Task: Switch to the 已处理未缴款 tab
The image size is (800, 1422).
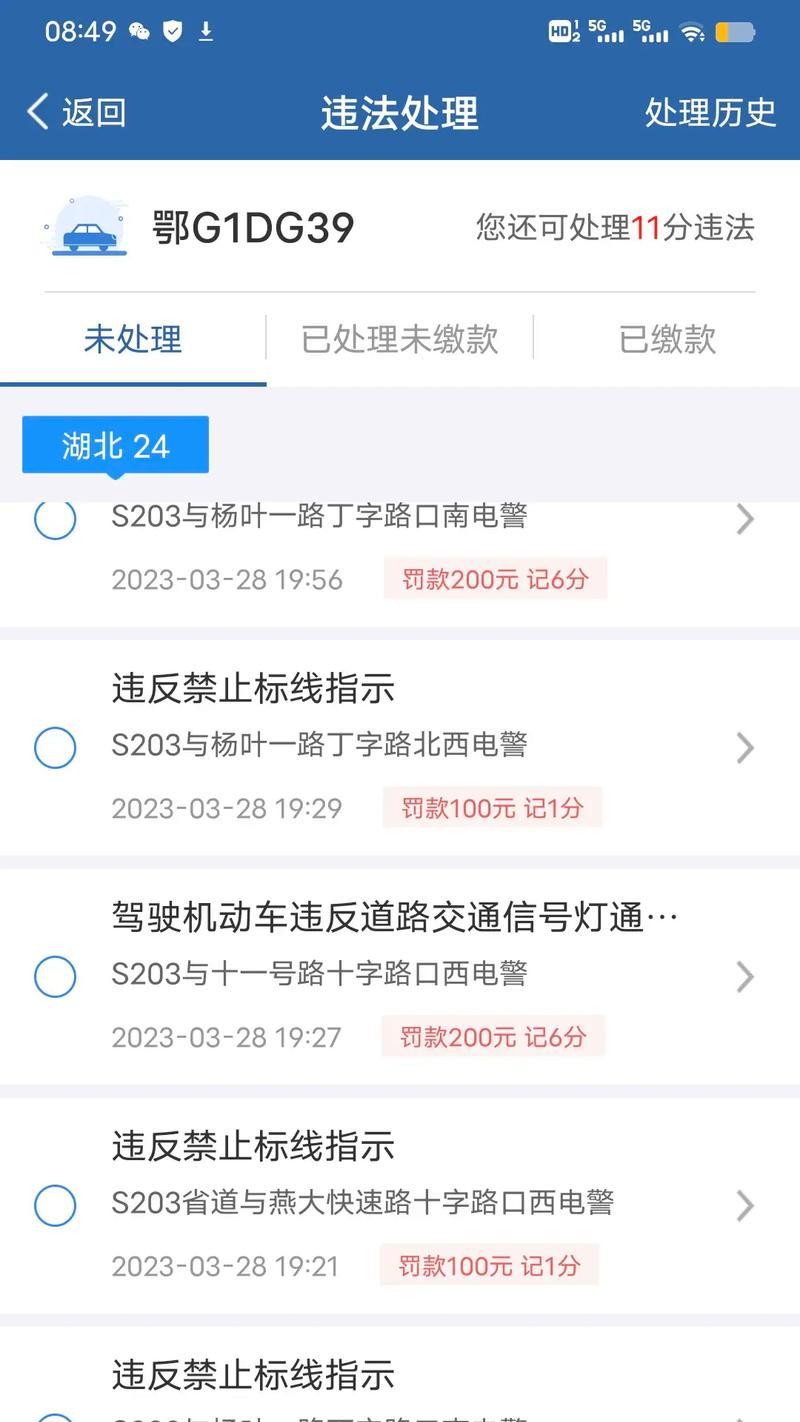Action: (400, 339)
